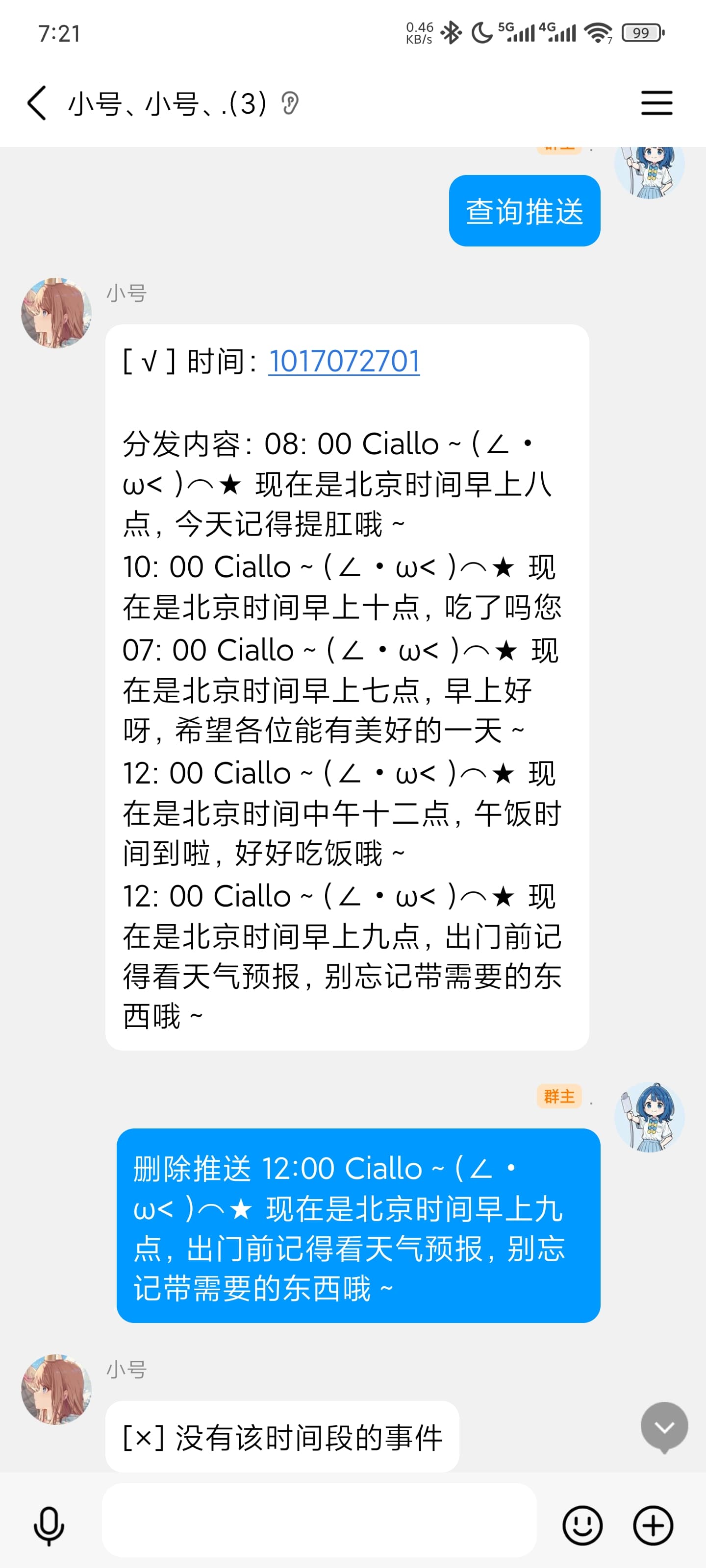
Task: Open 小号's avatar beside the 时间 message
Action: (56, 313)
